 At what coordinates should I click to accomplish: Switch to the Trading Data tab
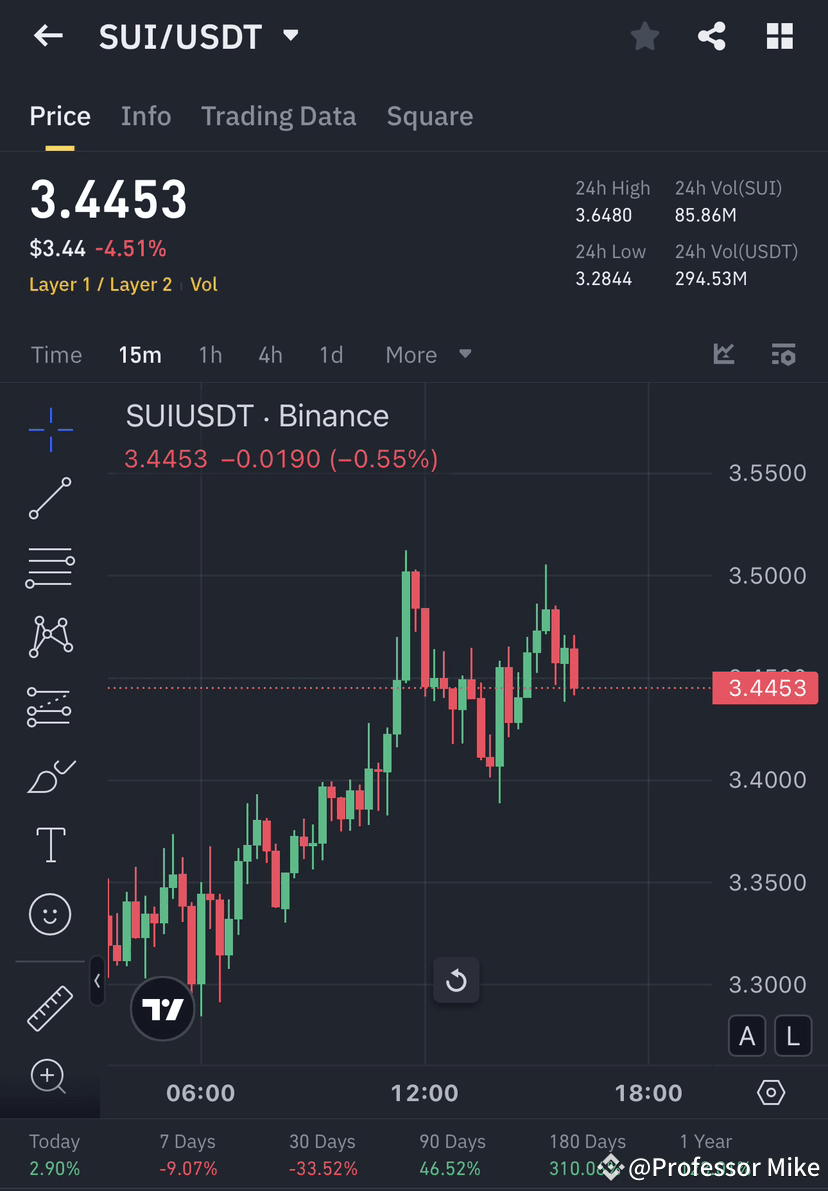pyautogui.click(x=279, y=116)
